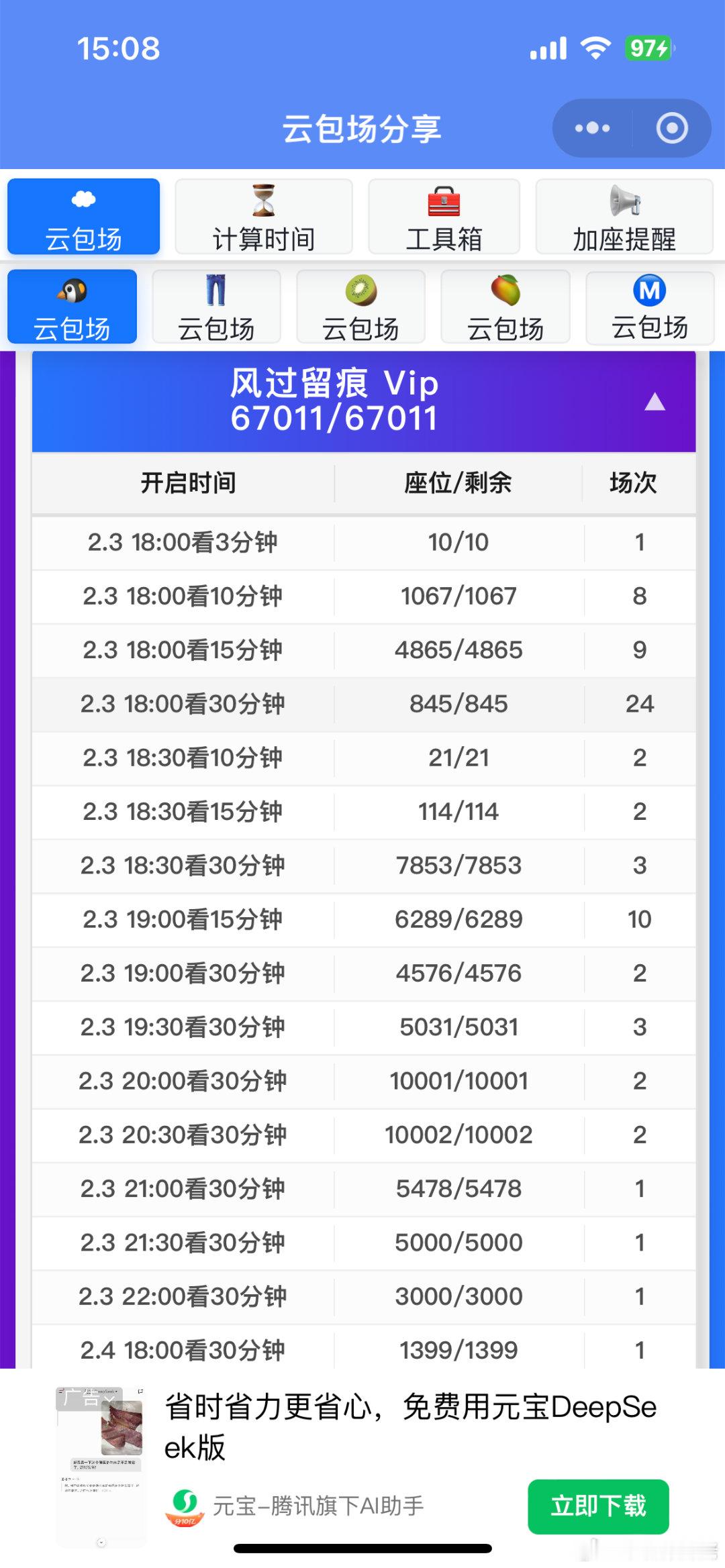This screenshot has width=725, height=1568.
Task: Select the kiwi platform 云包场 tab
Action: (362, 305)
